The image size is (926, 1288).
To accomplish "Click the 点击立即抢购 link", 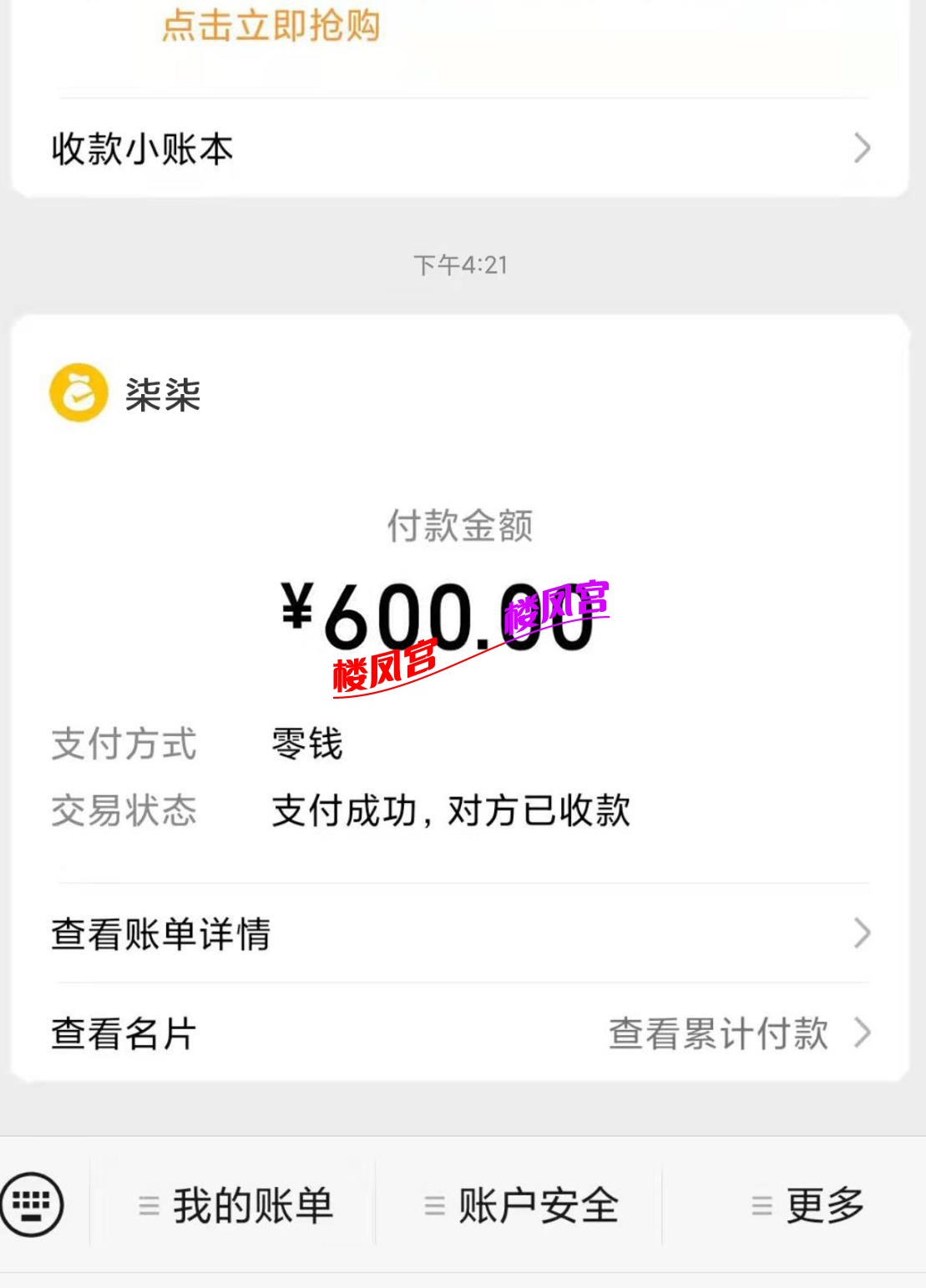I will (271, 25).
